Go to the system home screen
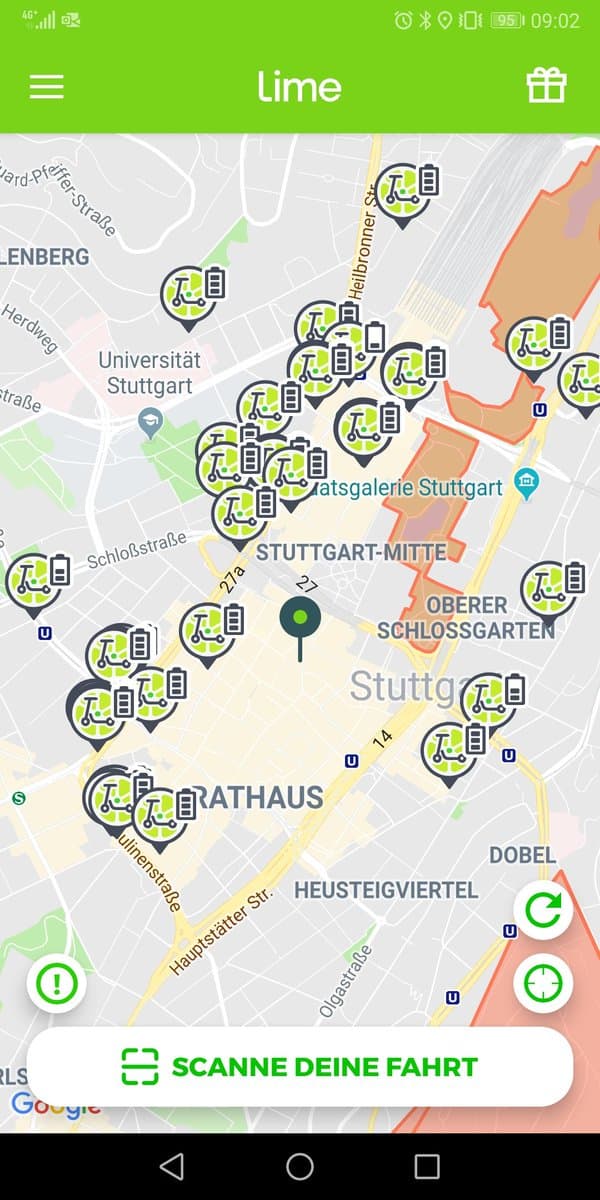This screenshot has height=1200, width=600. (300, 1166)
